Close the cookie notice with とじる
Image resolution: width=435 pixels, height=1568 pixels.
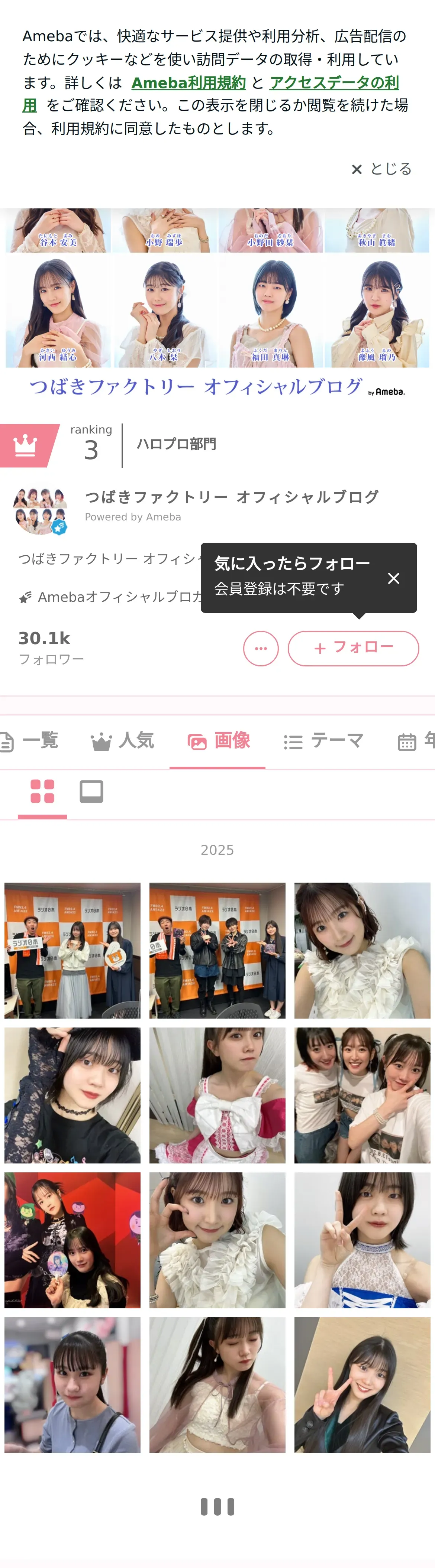[x=382, y=169]
